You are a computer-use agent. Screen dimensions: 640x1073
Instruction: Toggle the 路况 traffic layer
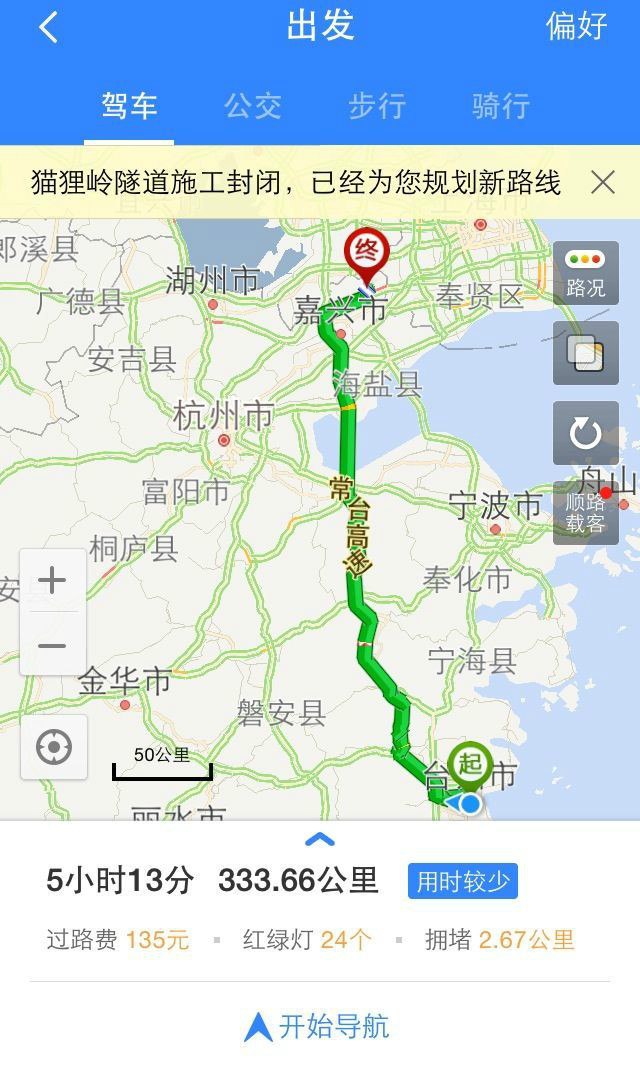[585, 273]
